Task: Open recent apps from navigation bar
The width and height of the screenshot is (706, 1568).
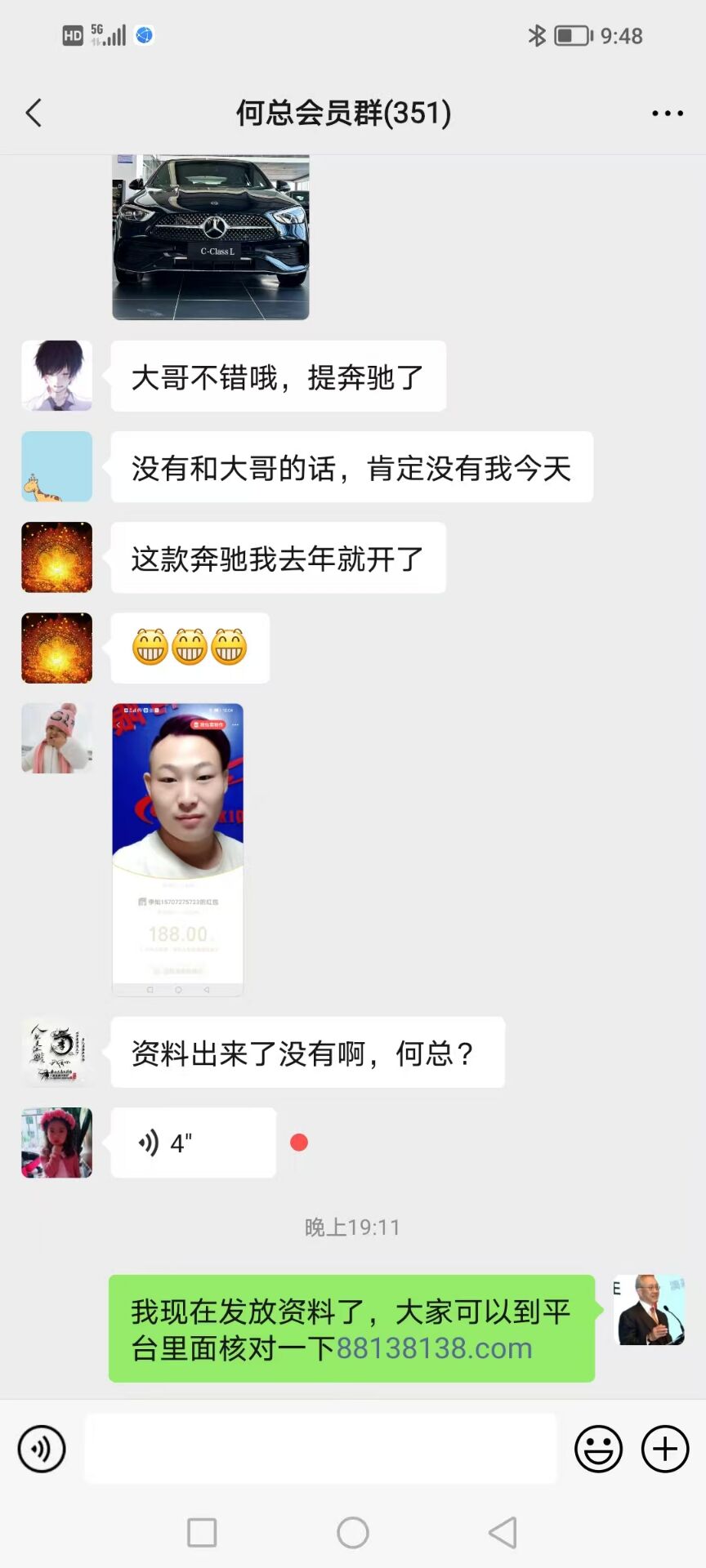Action: 202,1533
